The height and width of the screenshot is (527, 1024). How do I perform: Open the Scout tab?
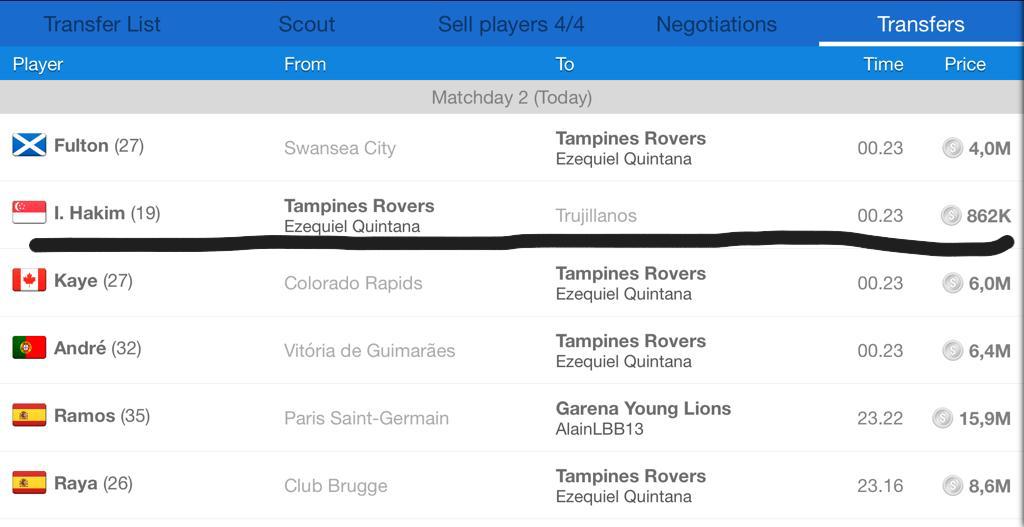(x=307, y=24)
